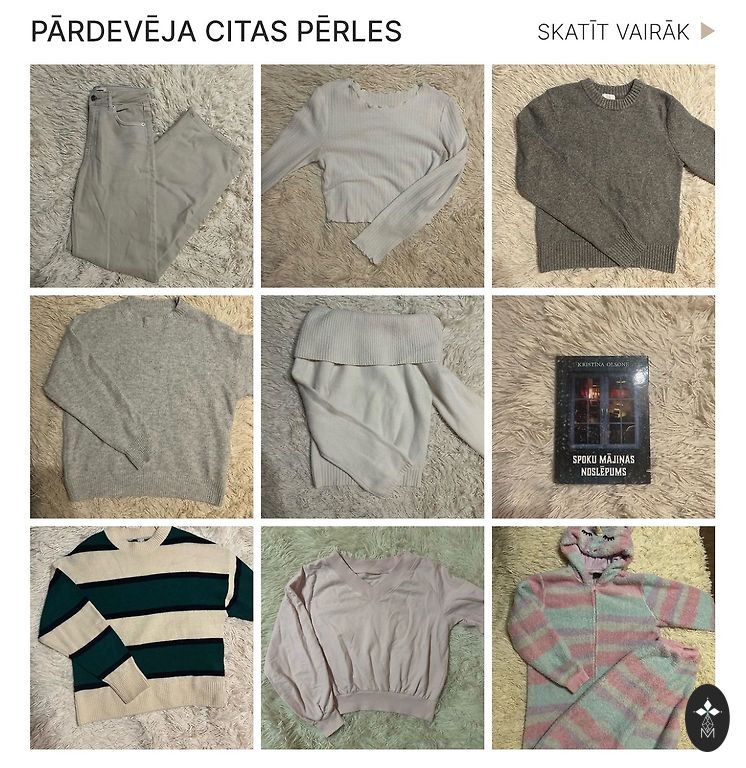This screenshot has height=768, width=746.
Task: View the white ribbed crop top listing
Action: point(372,176)
